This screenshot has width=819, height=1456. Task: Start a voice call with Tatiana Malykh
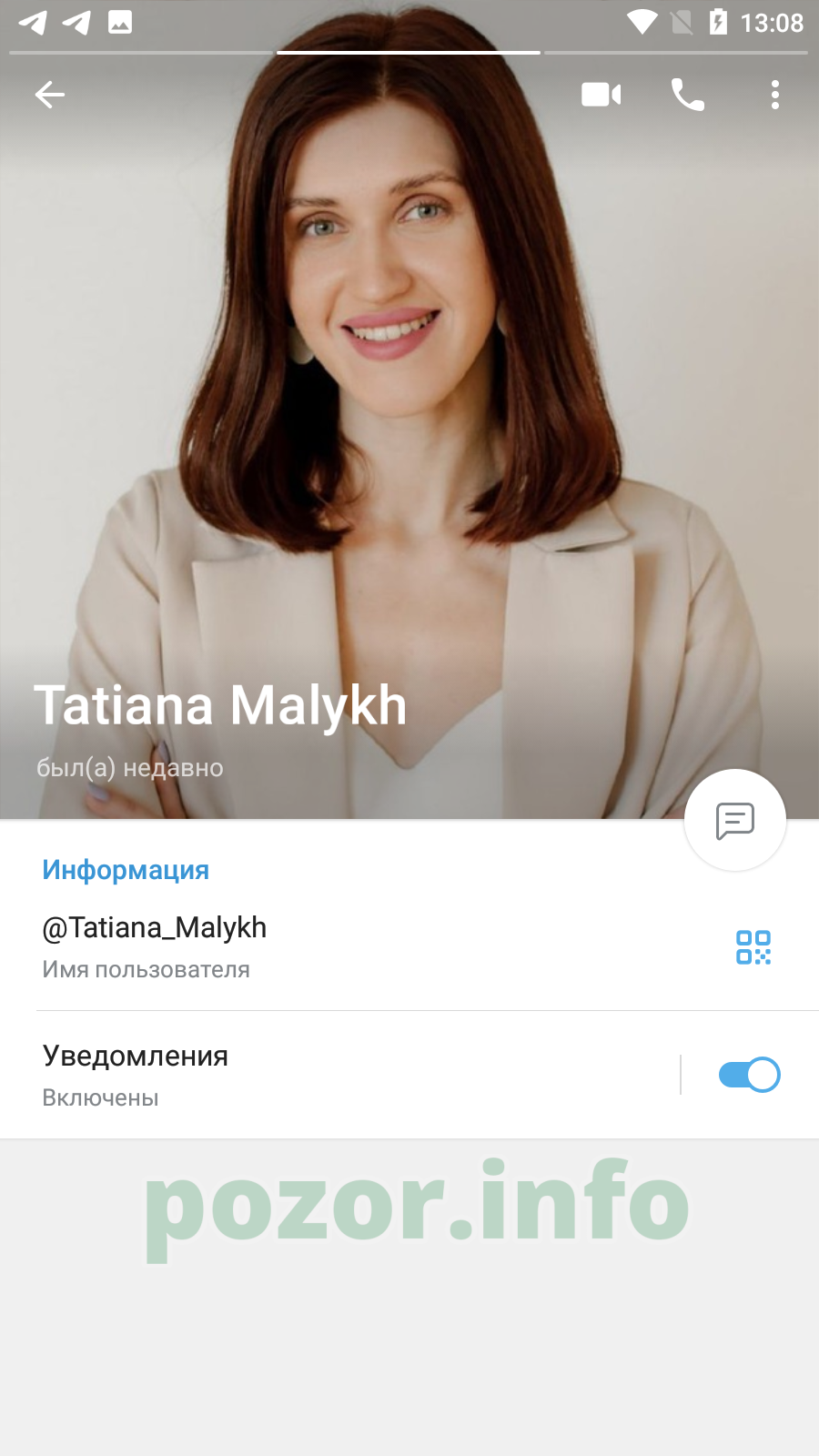(x=688, y=95)
